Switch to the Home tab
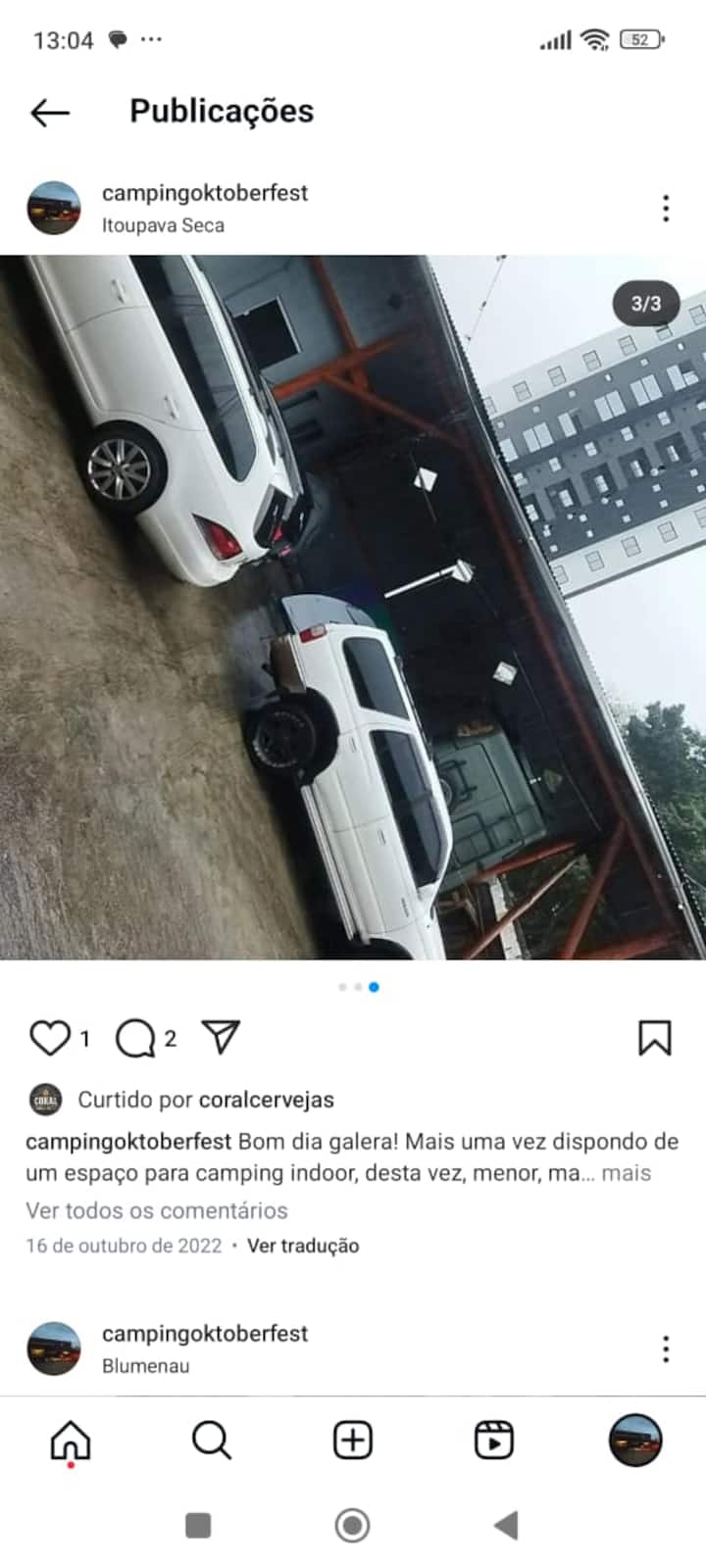The image size is (706, 1568). coord(71,1441)
